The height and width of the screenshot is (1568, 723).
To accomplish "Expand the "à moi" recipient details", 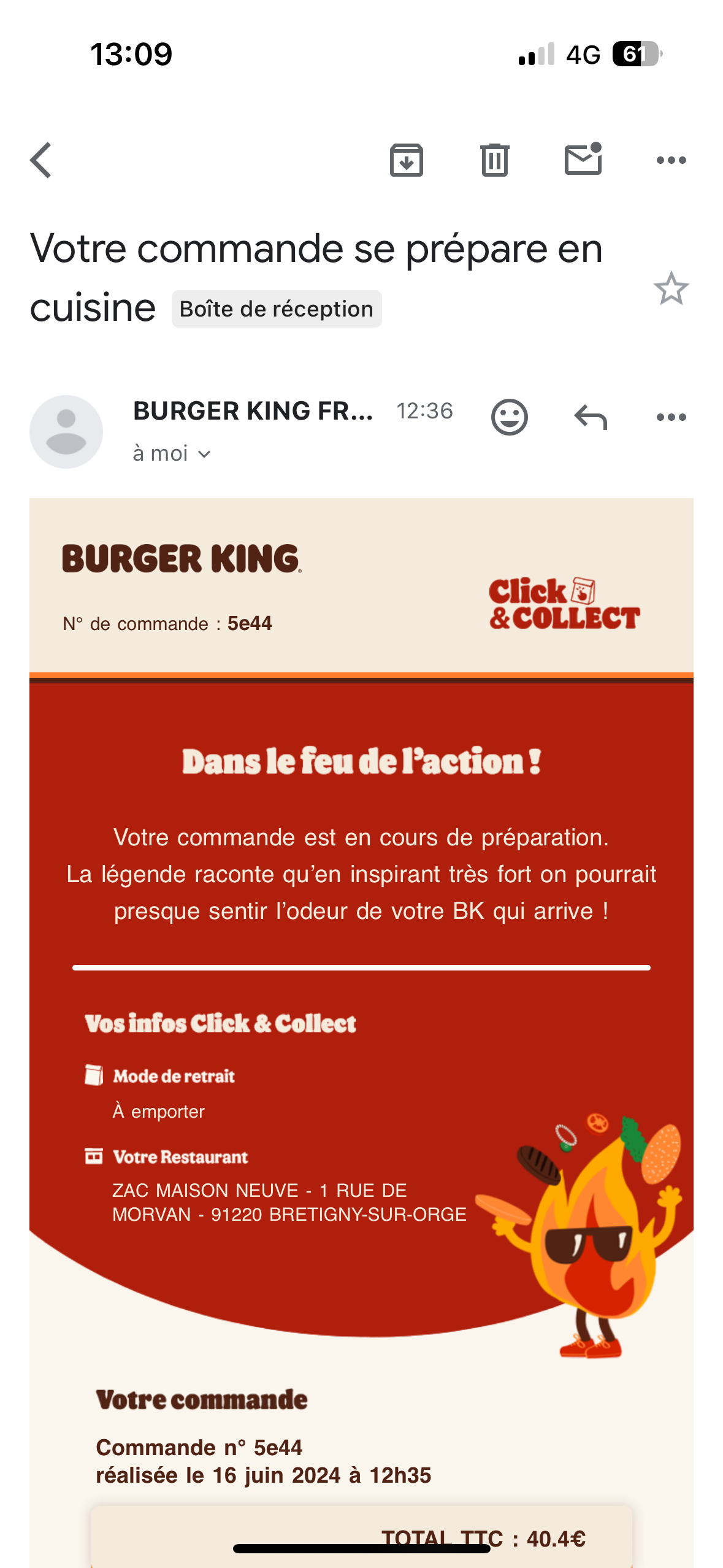I will 172,454.
